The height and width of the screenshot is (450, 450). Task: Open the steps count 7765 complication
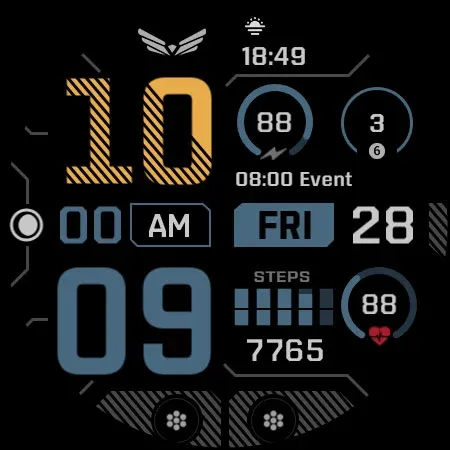284,316
